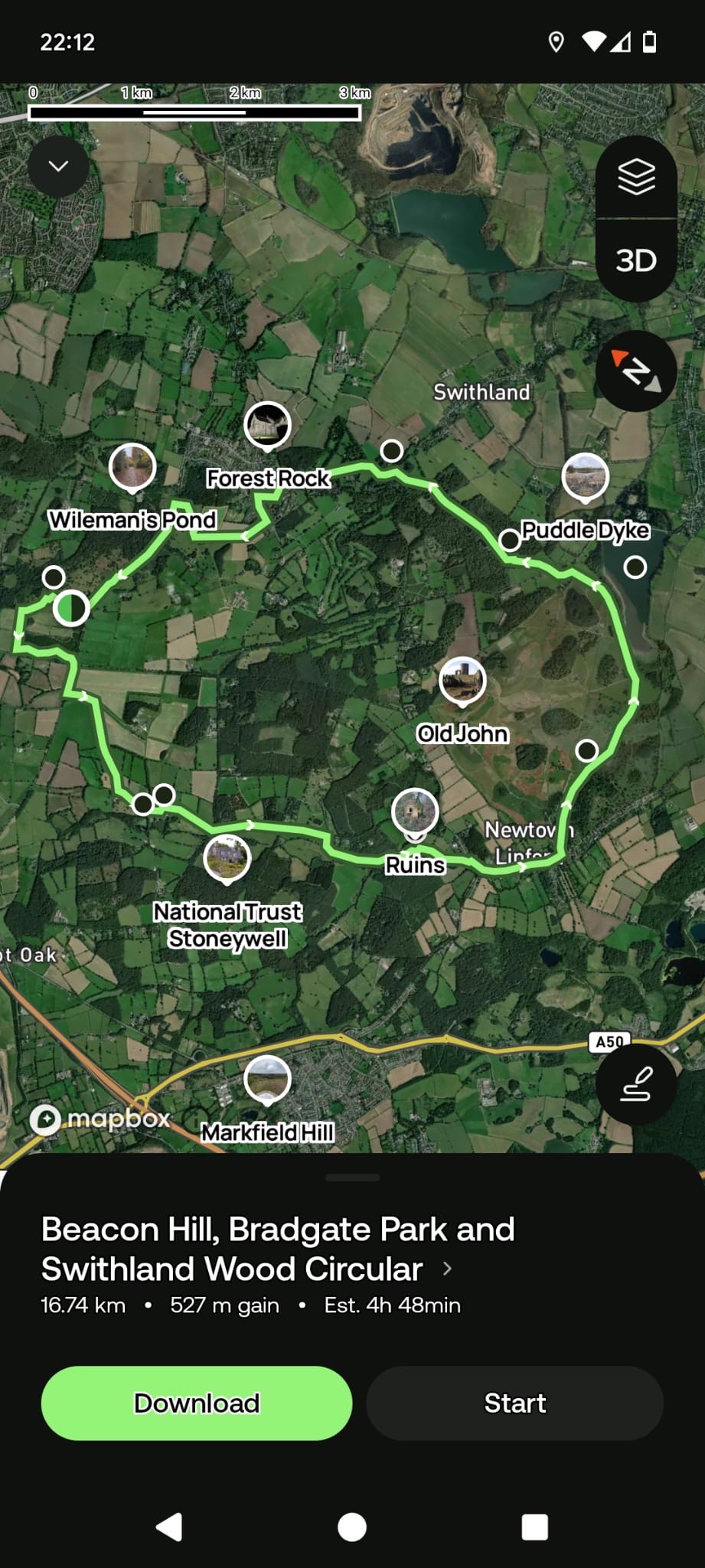Screen dimensions: 705x1568
Task: View the Wileman's Pond photo marker
Action: click(x=132, y=466)
